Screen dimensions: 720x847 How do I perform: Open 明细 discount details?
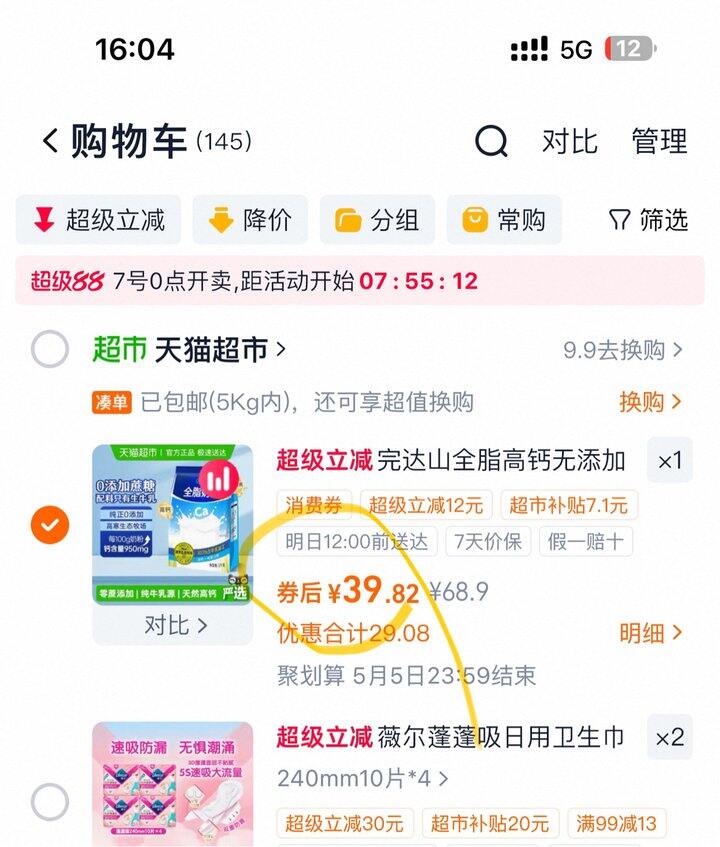point(650,633)
